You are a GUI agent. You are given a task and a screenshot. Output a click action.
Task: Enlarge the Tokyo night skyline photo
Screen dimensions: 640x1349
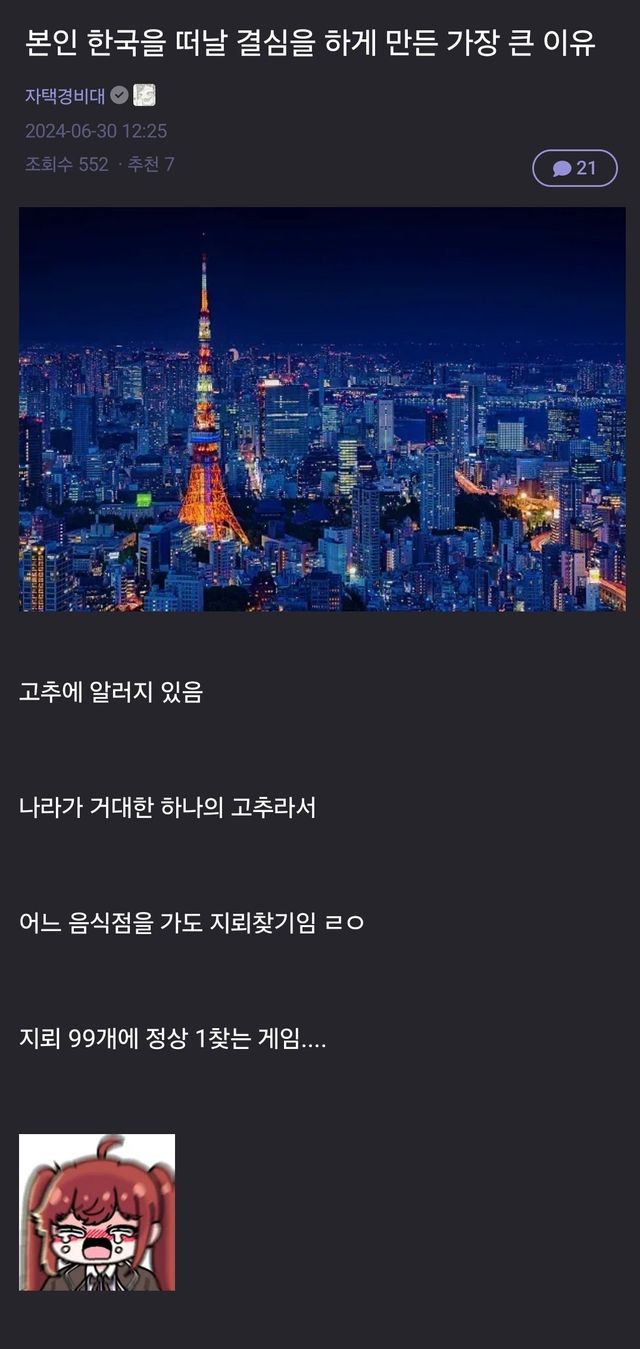[322, 409]
